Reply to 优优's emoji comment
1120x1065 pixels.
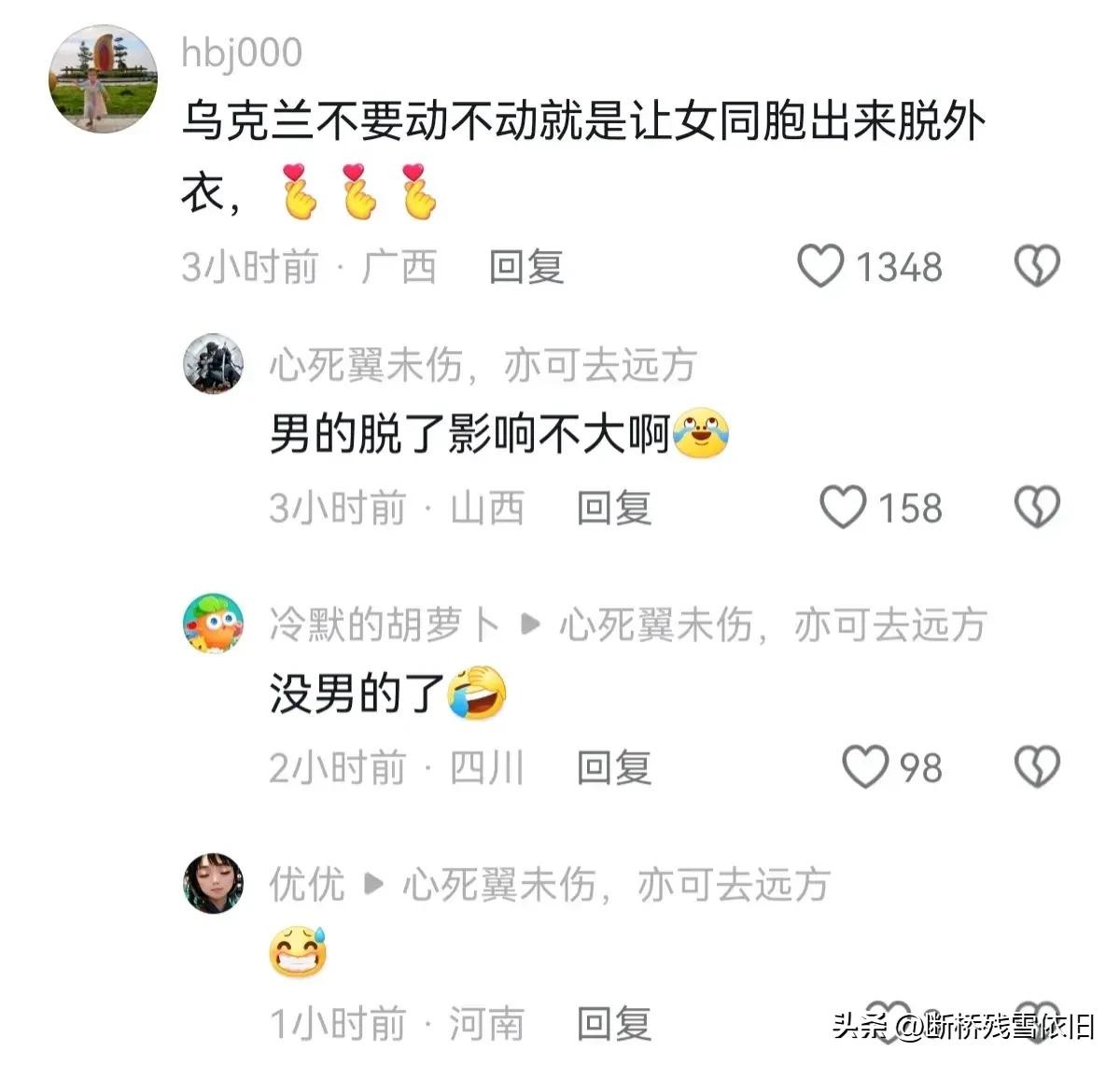point(613,1024)
